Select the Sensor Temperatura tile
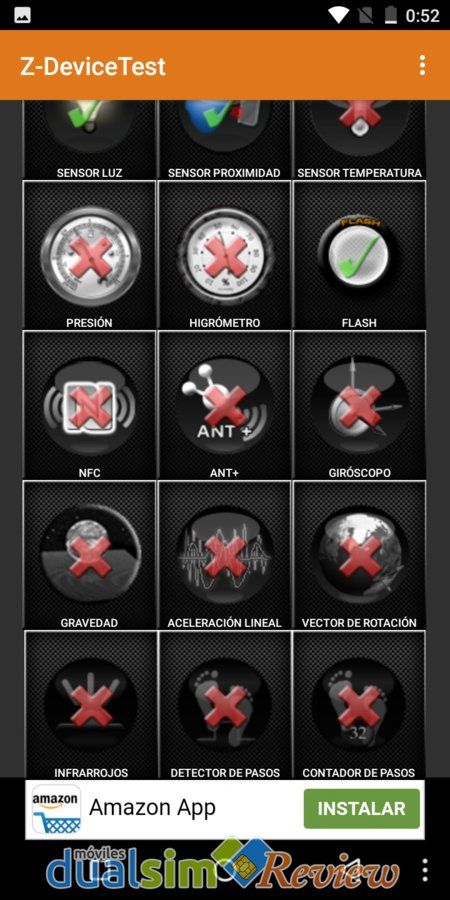The image size is (450, 900). 359,139
